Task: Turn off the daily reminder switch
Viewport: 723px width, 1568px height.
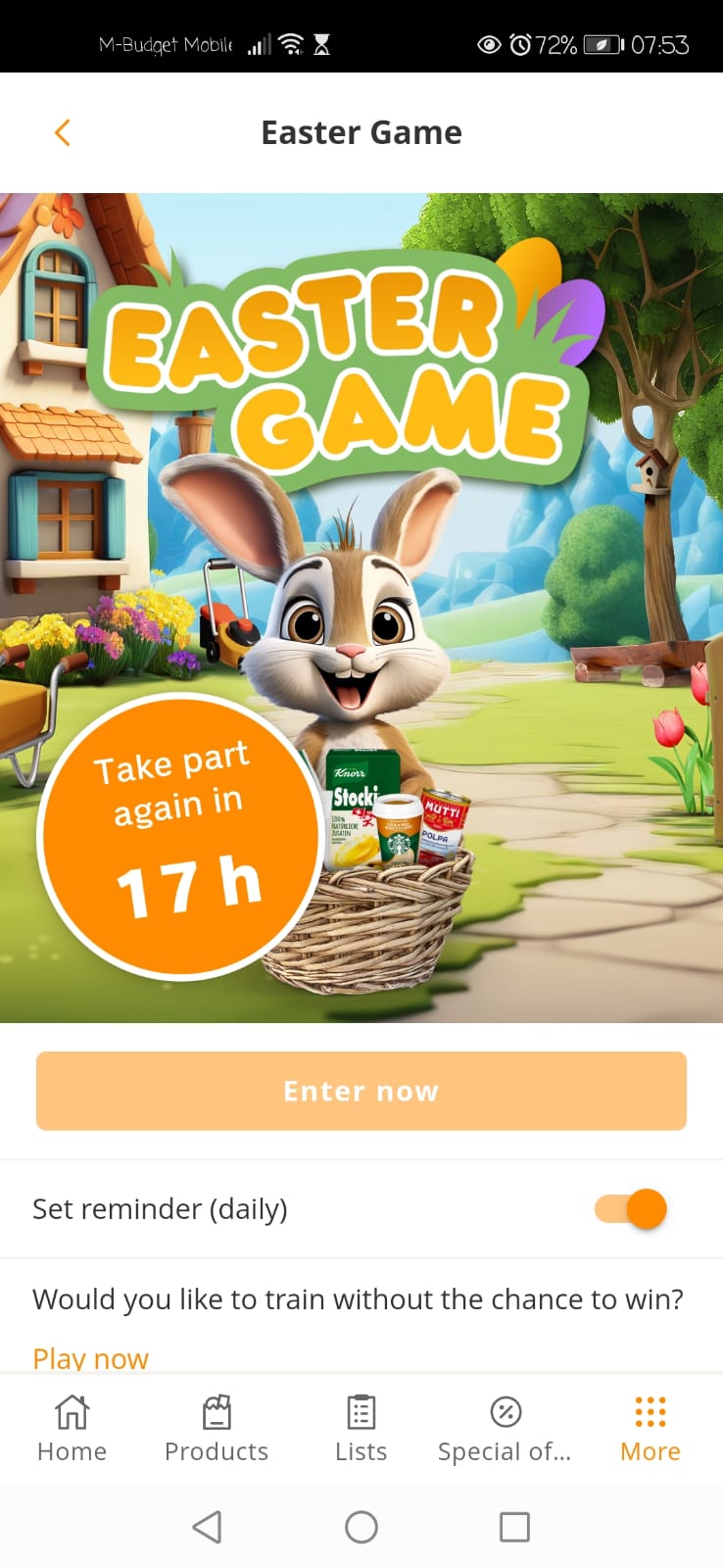Action: (x=631, y=1208)
